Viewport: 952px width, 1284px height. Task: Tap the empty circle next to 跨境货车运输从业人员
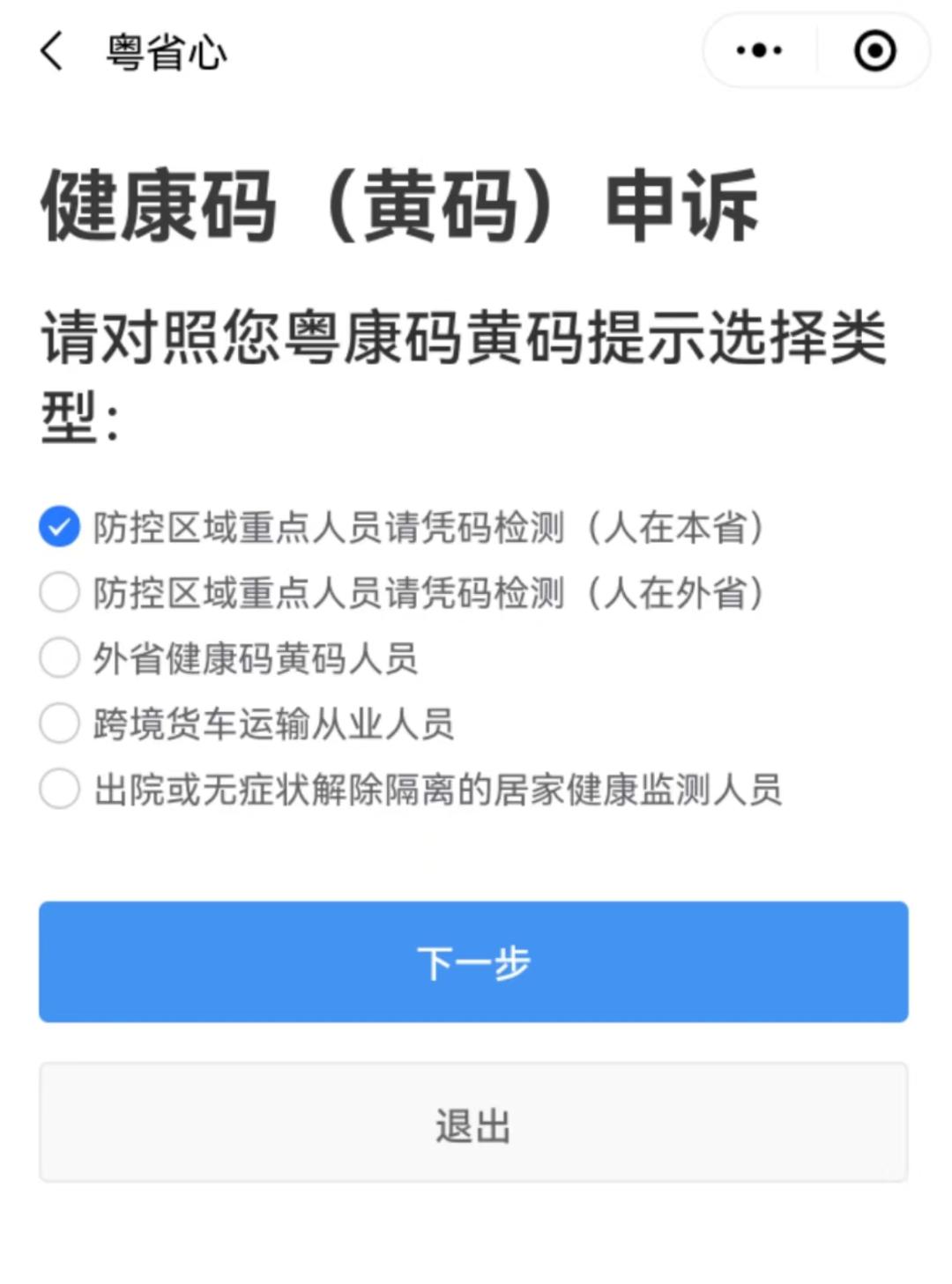[x=58, y=724]
